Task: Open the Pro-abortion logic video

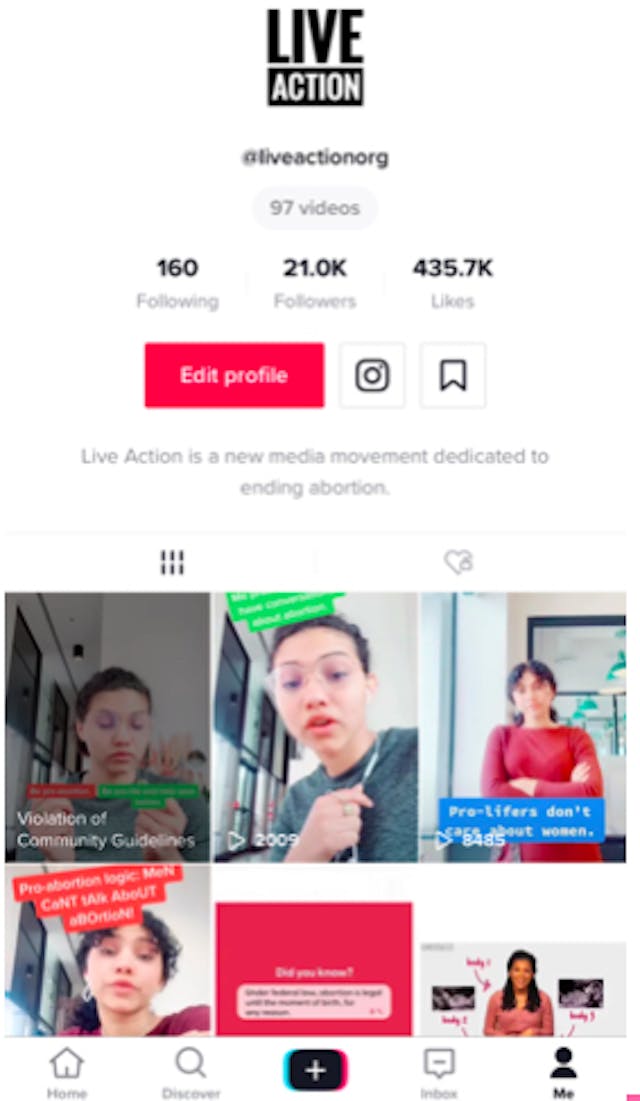Action: [107, 950]
